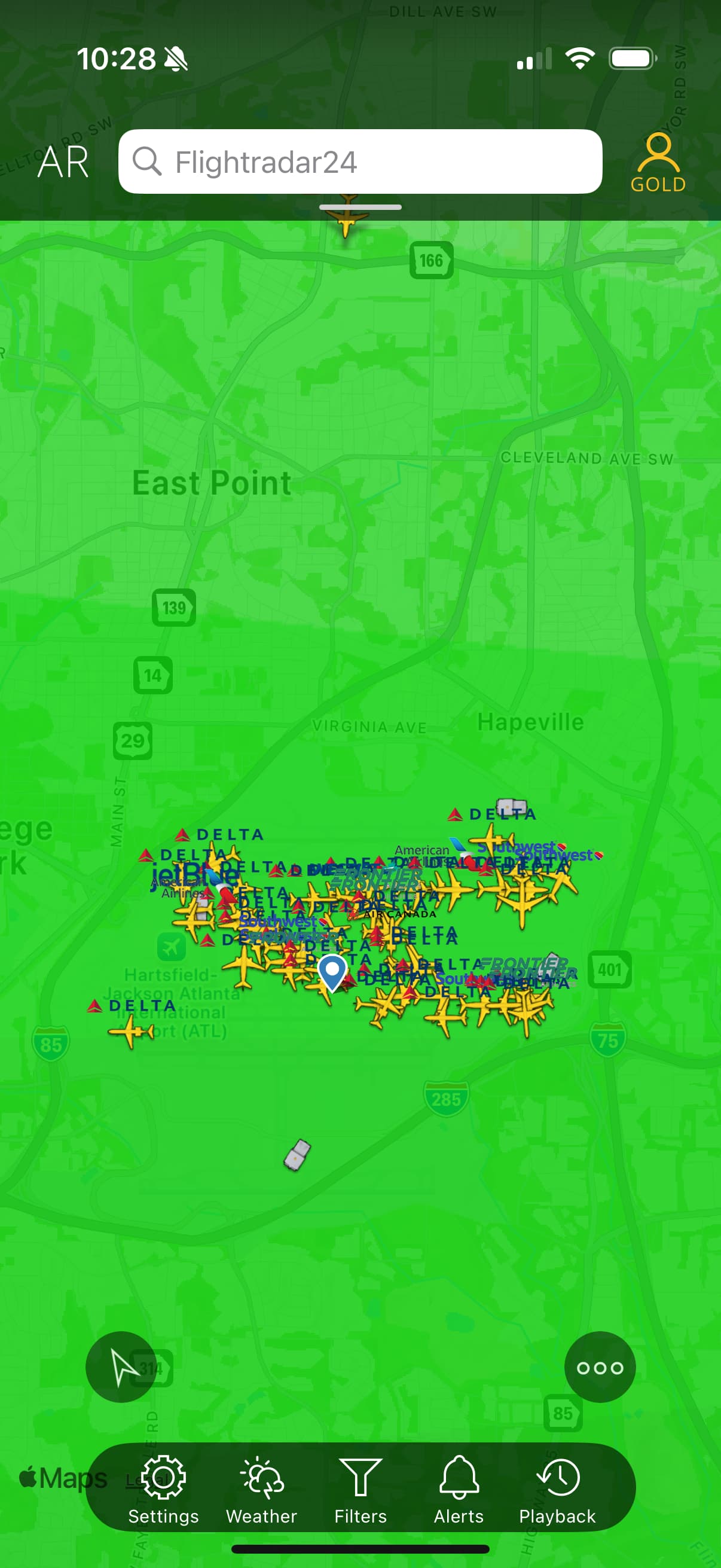This screenshot has height=1568, width=721.
Task: Open the AR view mode
Action: [x=63, y=162]
